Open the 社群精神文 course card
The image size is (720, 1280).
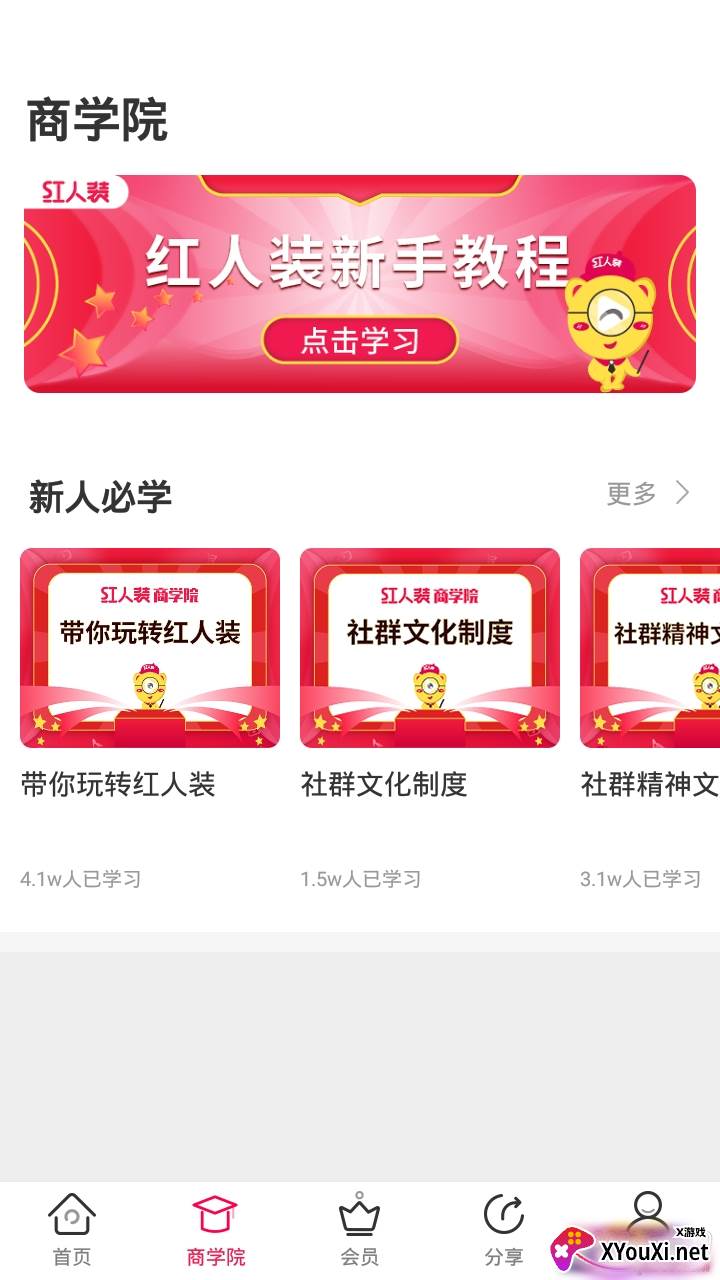pyautogui.click(x=650, y=648)
